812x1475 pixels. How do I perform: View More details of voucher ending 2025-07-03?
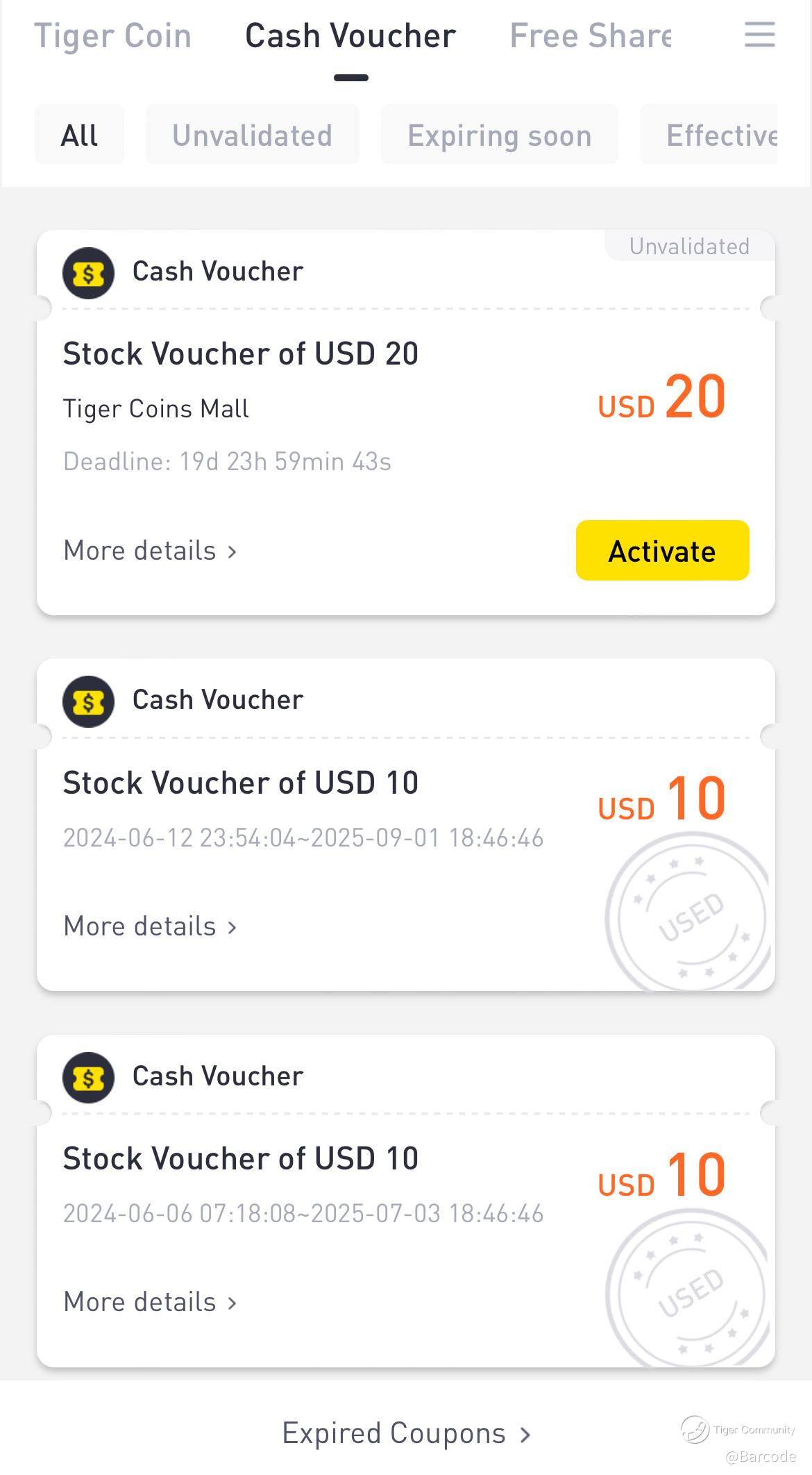(x=151, y=1302)
